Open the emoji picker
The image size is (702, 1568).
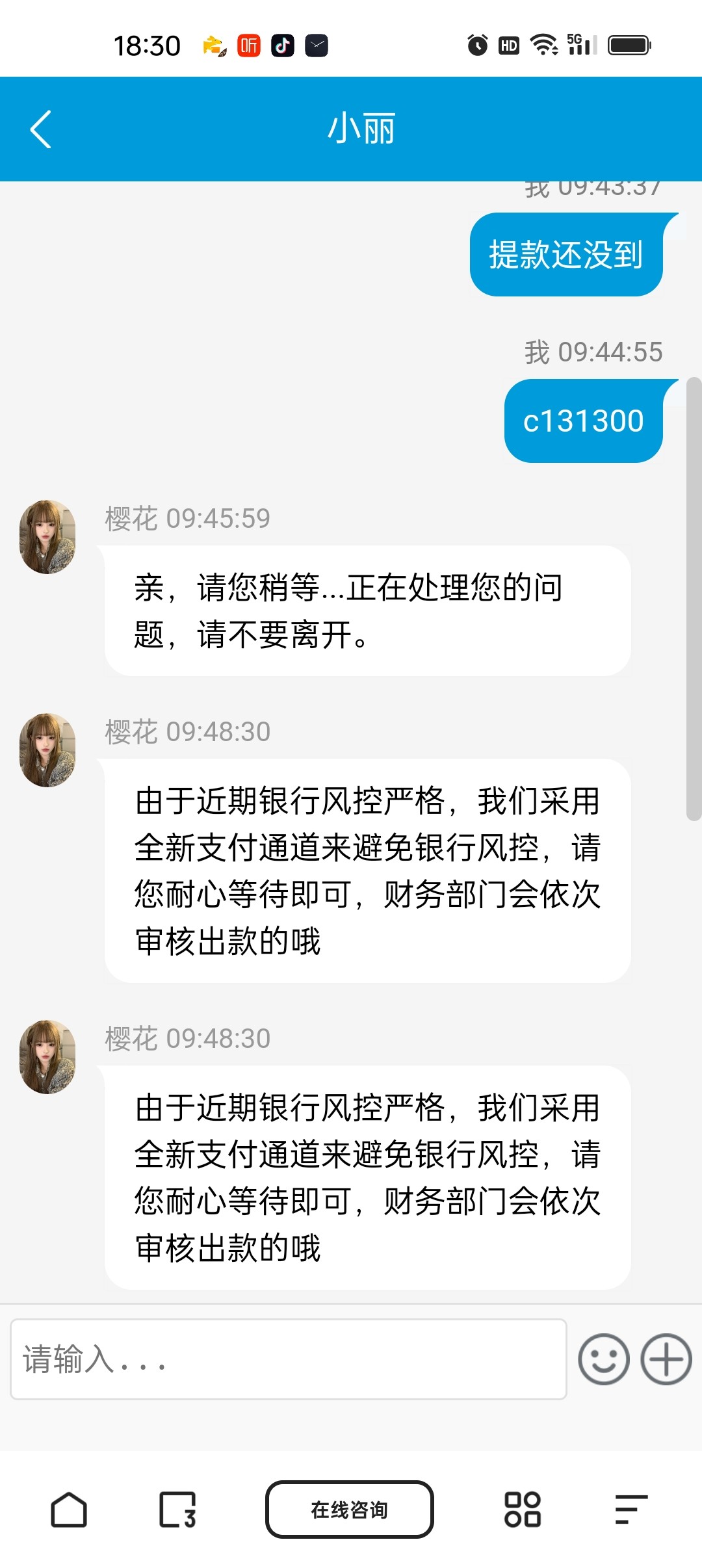click(603, 1359)
